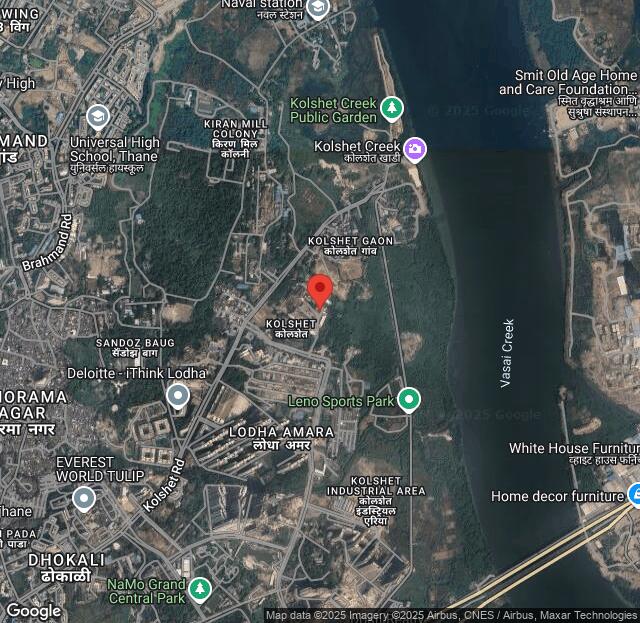Image resolution: width=640 pixels, height=623 pixels.
Task: Open Kolshet Creek Public Garden marker
Action: [x=391, y=107]
